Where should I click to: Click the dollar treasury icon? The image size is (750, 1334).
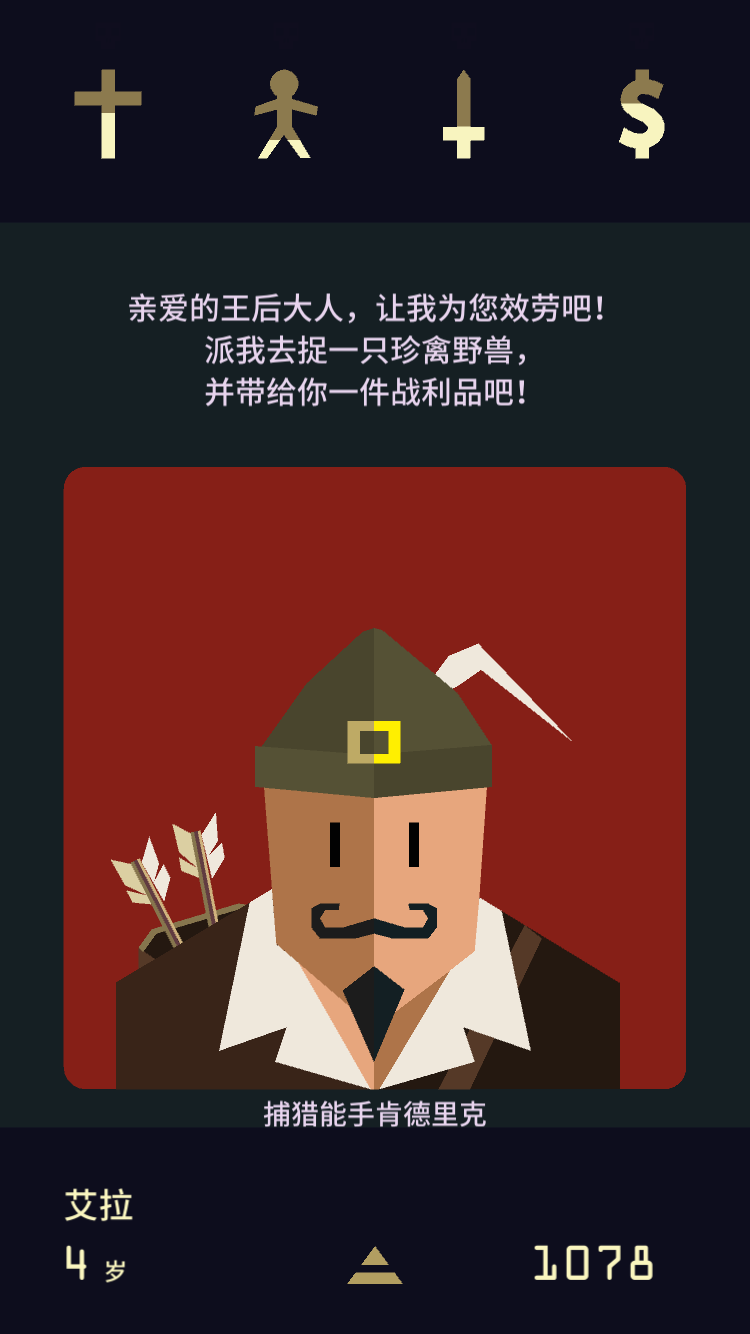(640, 113)
